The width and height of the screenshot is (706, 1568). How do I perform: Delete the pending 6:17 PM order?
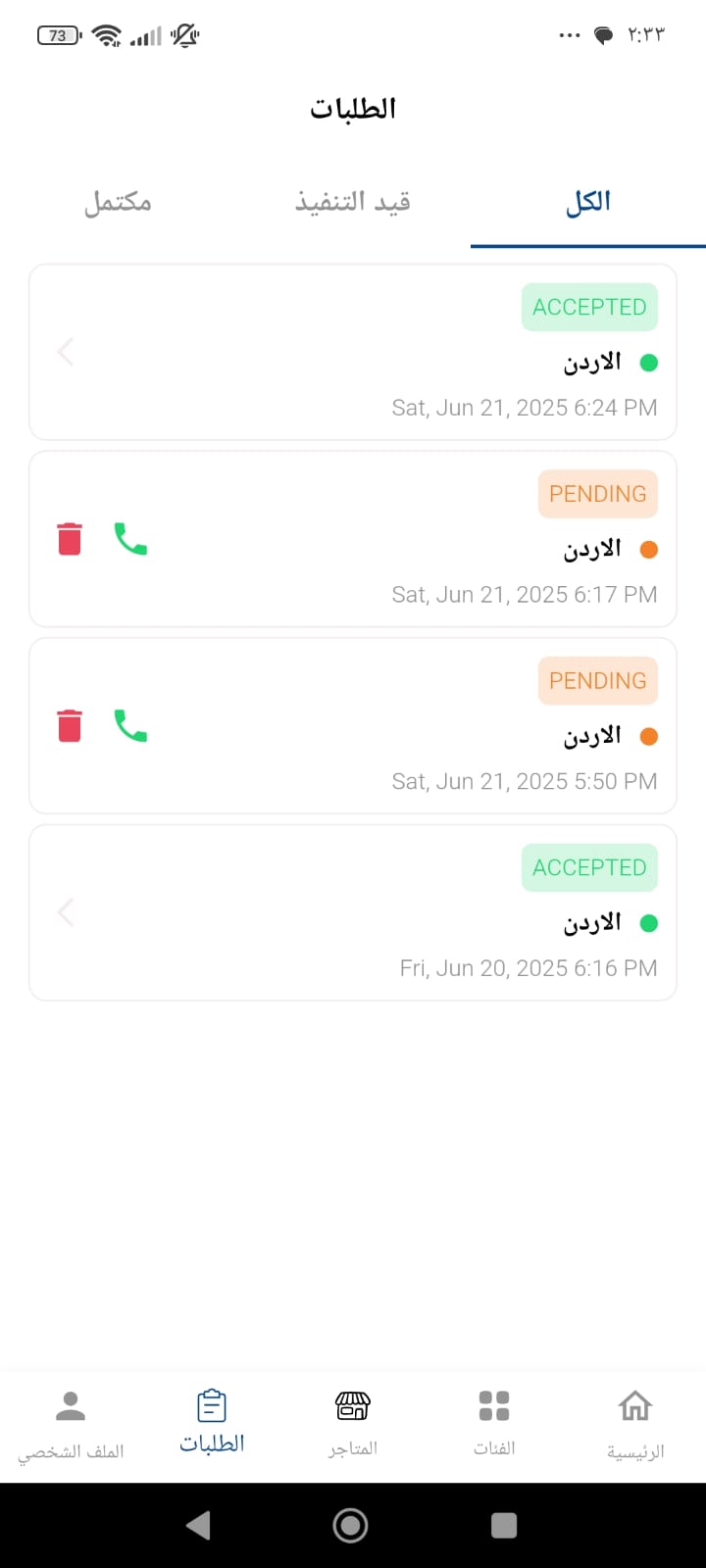(70, 539)
